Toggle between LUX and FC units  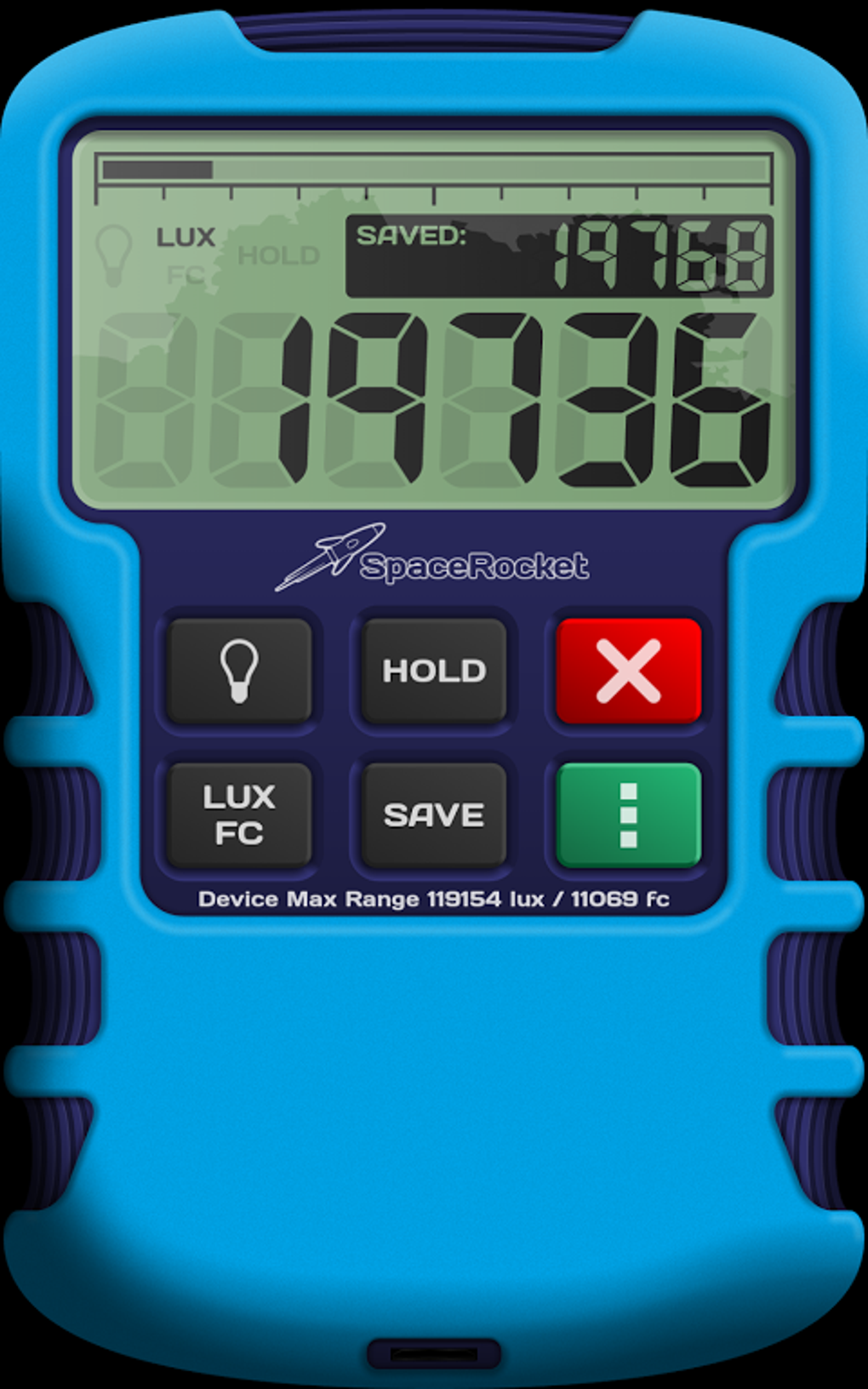[x=239, y=814]
